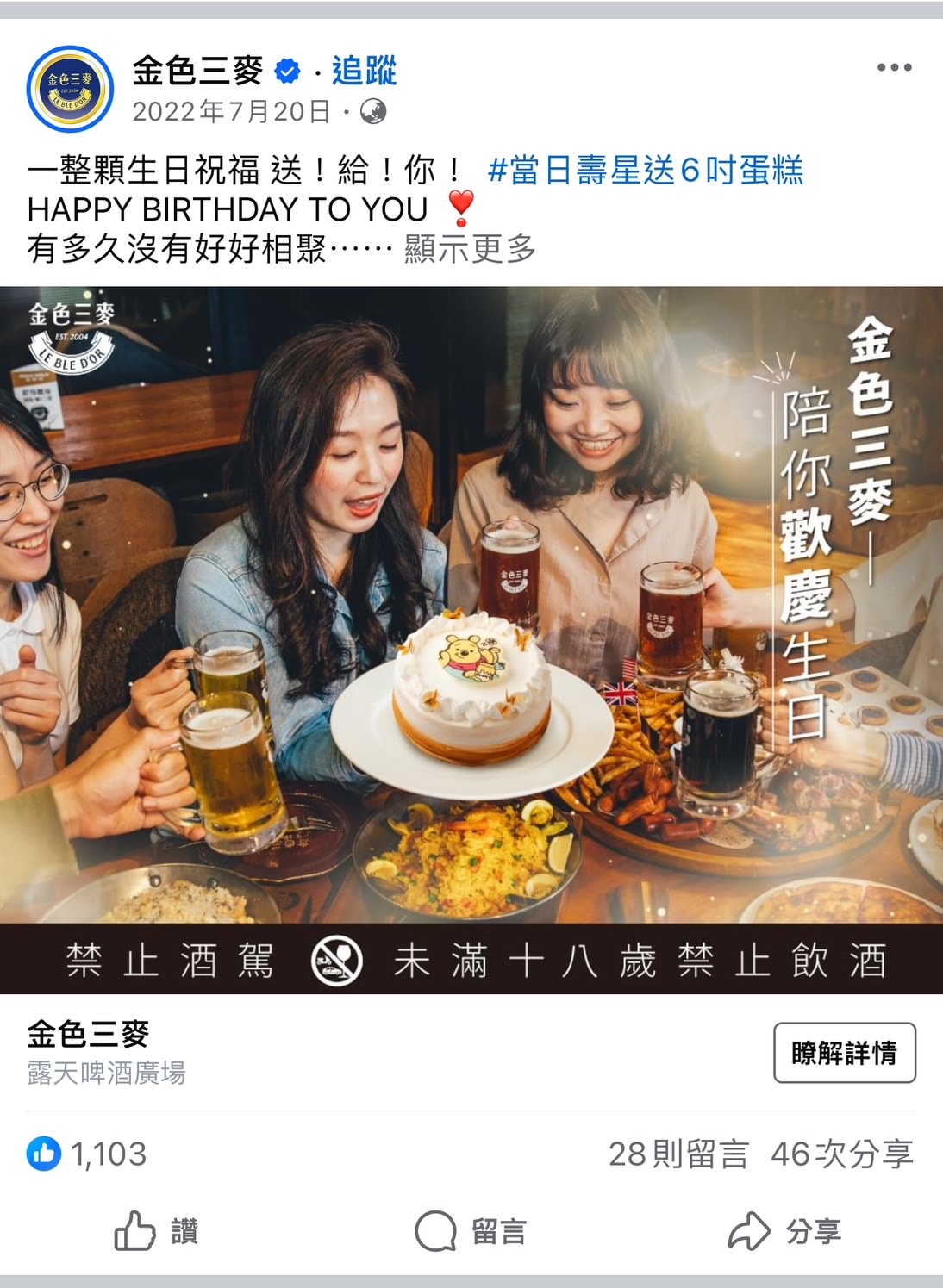
Task: Open hashtag #當日壽星送6吋蛋糕
Action: pyautogui.click(x=645, y=170)
